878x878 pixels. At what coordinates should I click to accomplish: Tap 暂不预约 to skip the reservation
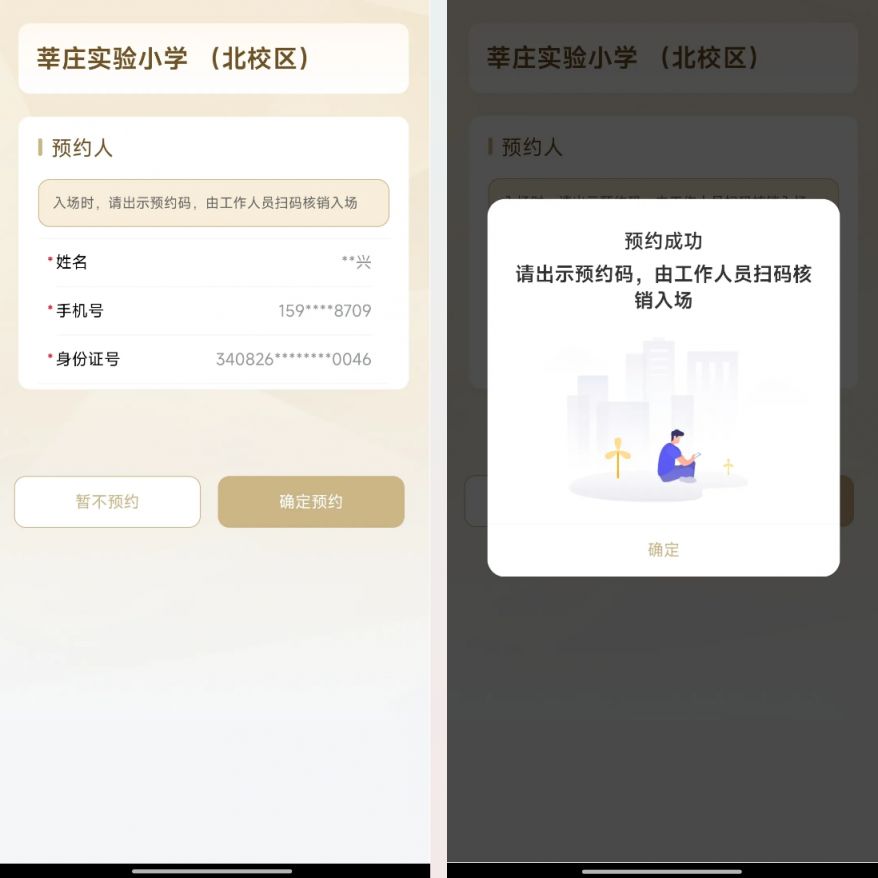point(107,502)
